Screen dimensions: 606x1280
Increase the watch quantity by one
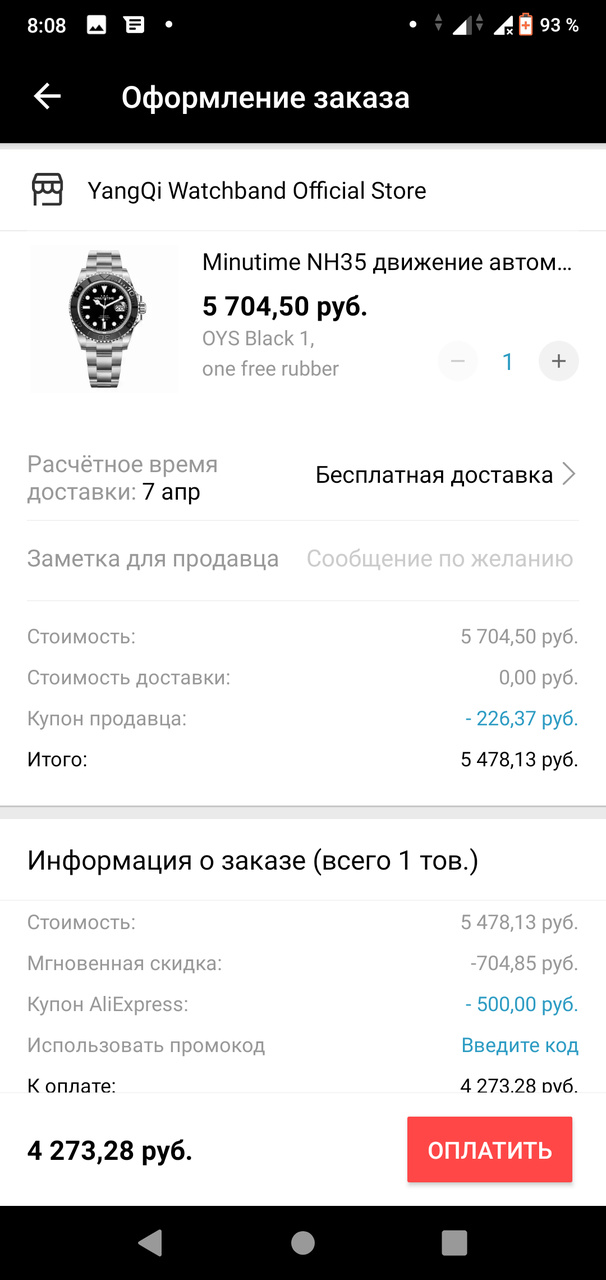tap(559, 361)
